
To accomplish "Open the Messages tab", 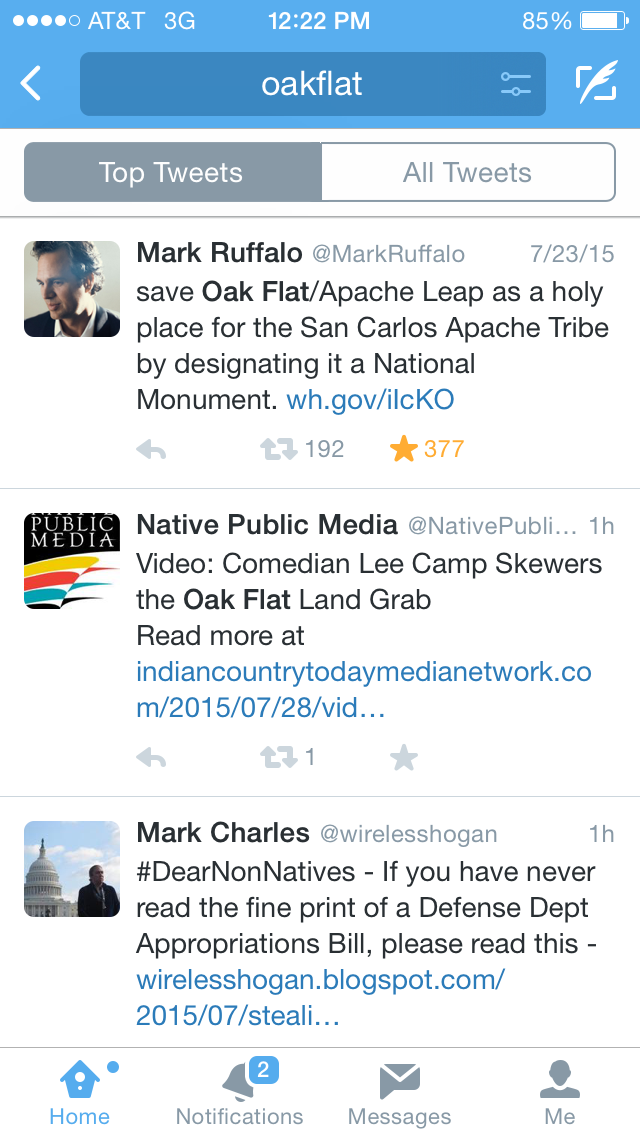I will (x=399, y=1093).
